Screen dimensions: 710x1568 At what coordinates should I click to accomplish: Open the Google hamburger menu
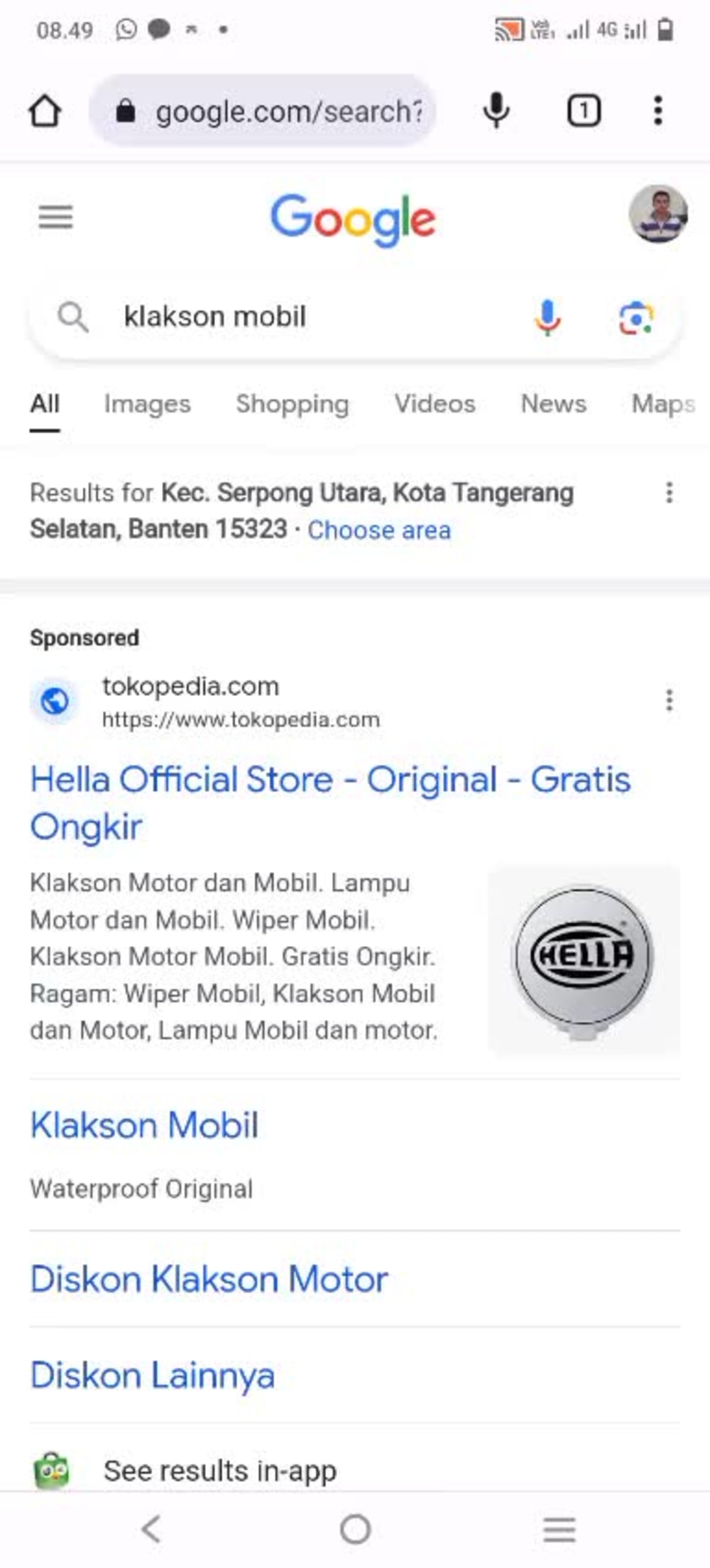pyautogui.click(x=55, y=217)
